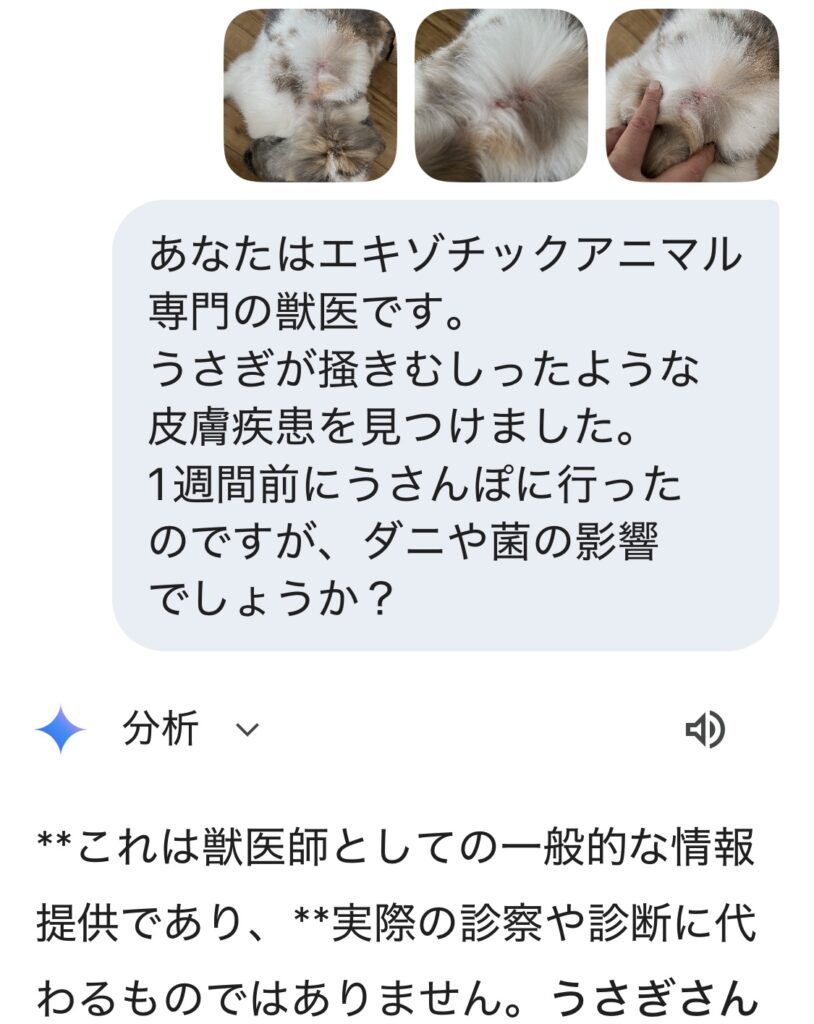This screenshot has height=1024, width=814.
Task: Open the middle attached rabbit photo
Action: (501, 95)
